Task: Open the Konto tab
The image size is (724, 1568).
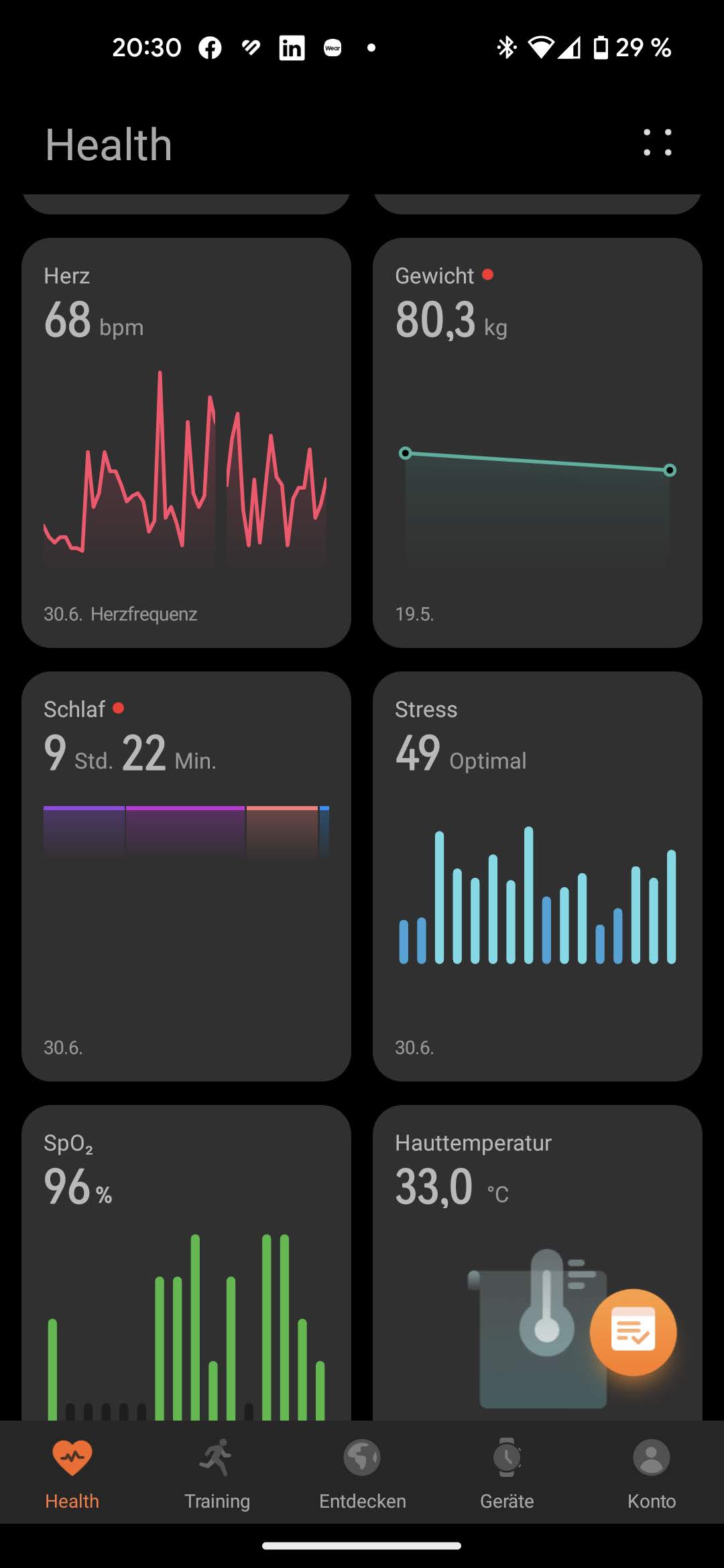Action: point(652,1473)
